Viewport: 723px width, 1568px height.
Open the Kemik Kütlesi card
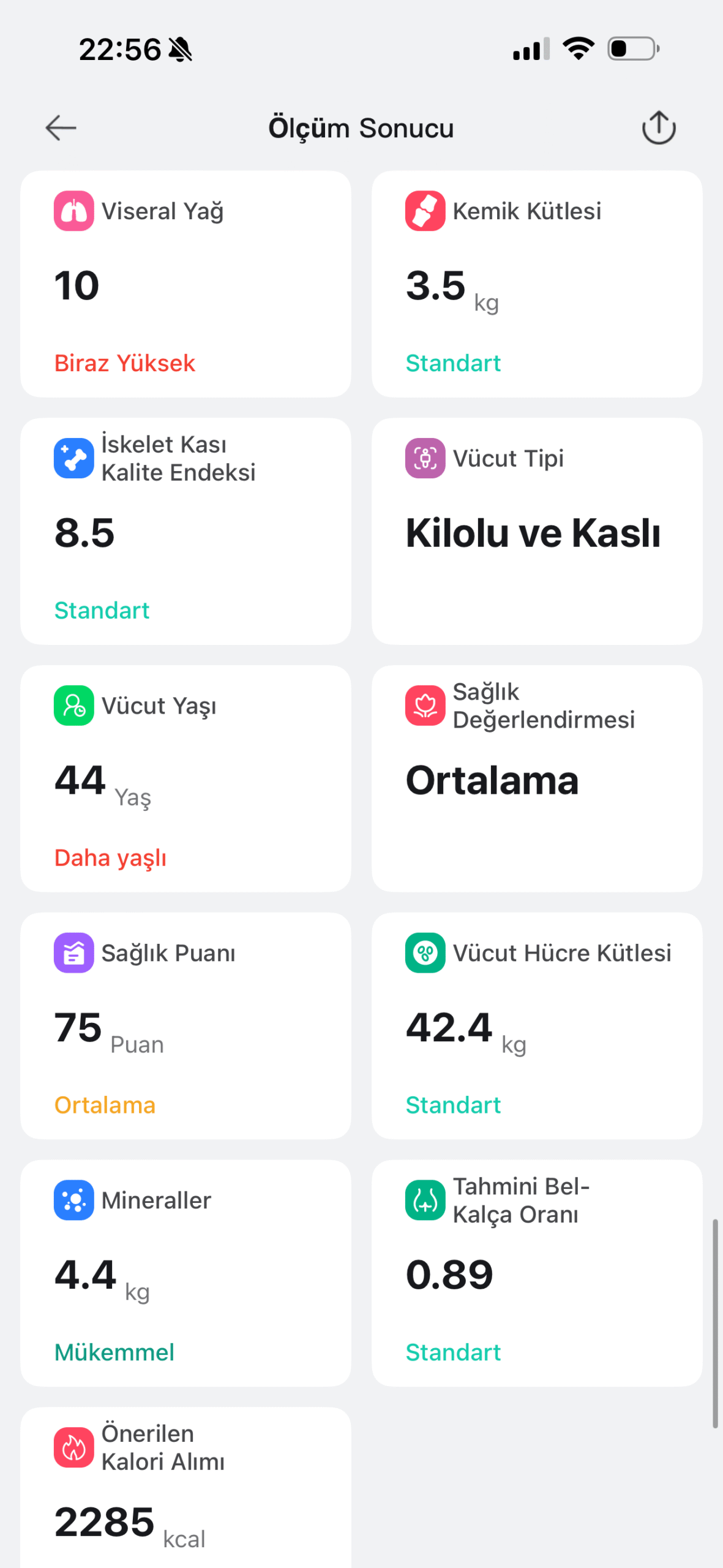pyautogui.click(x=536, y=284)
